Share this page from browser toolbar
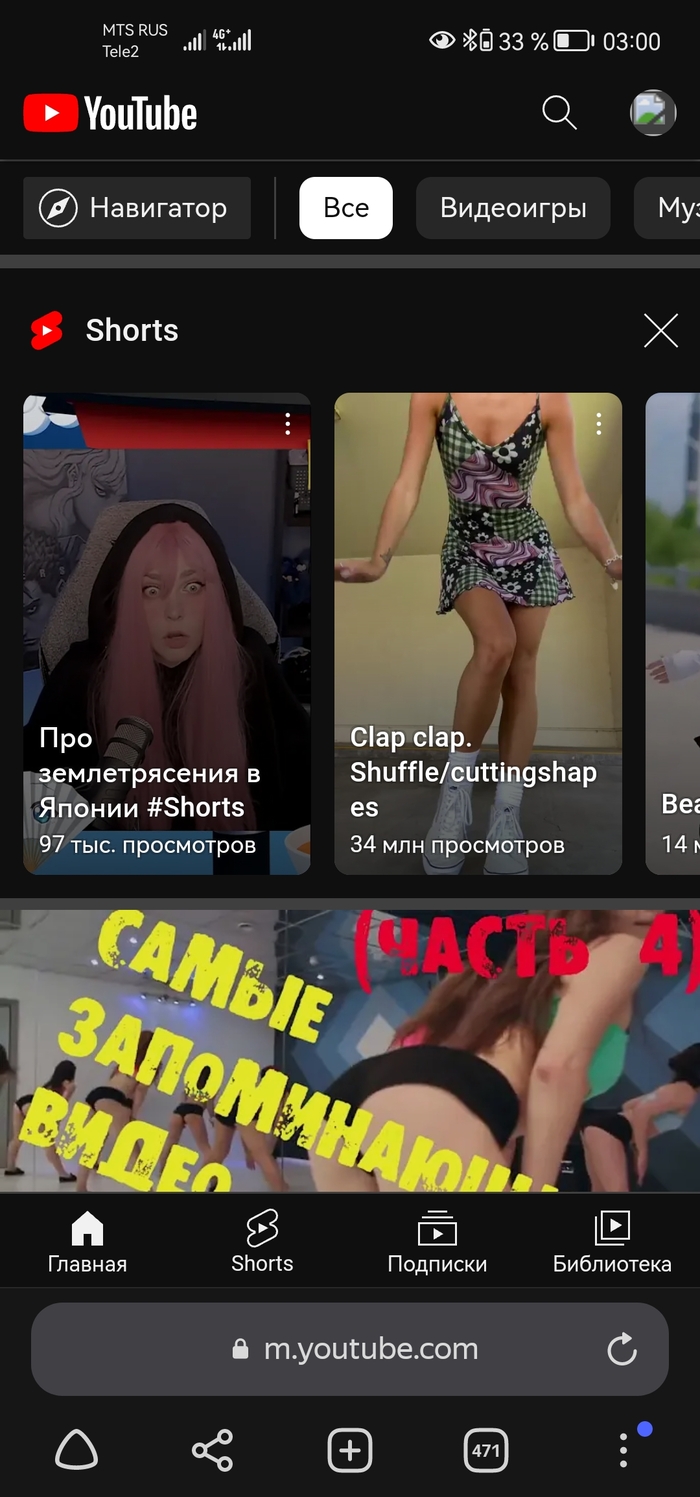This screenshot has width=700, height=1497. click(212, 1449)
